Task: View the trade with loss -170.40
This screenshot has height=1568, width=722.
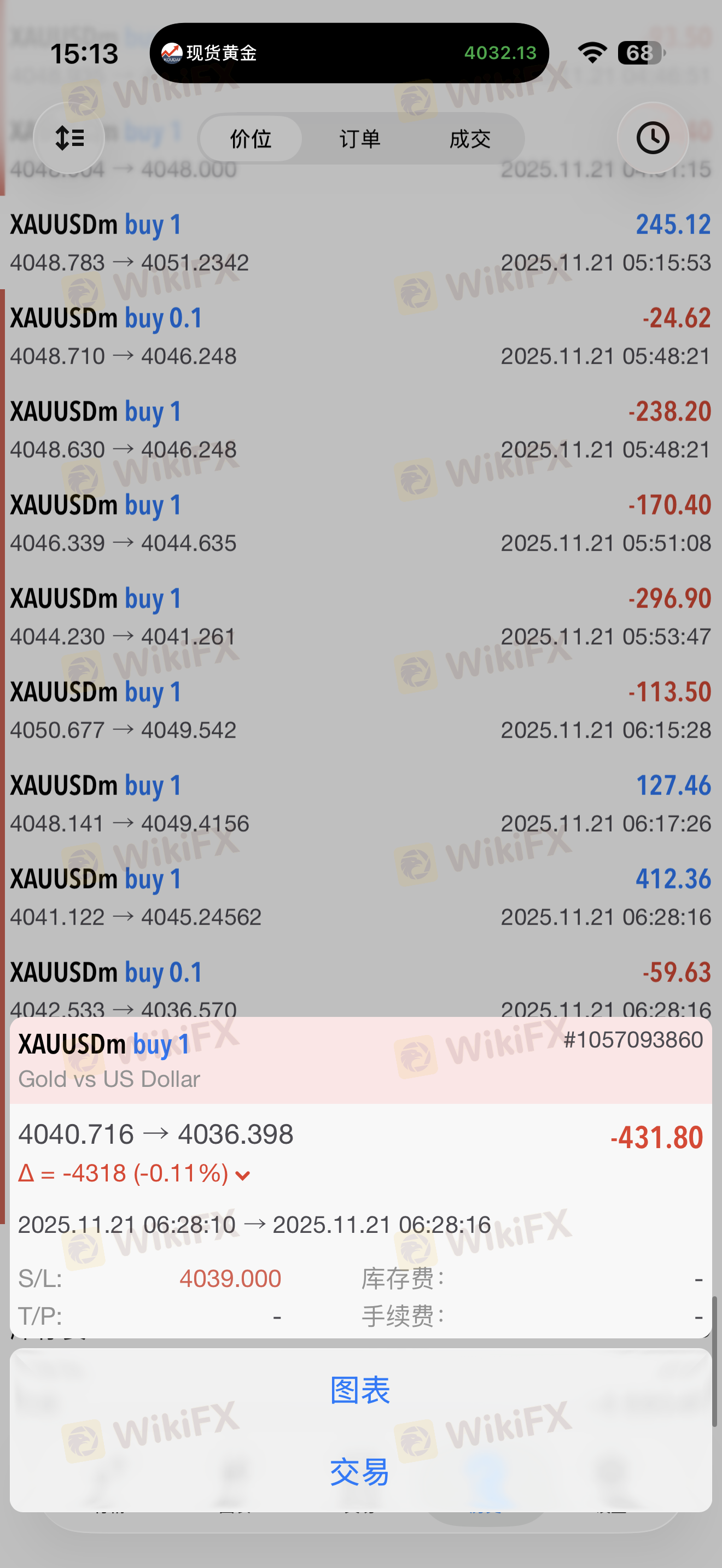Action: click(360, 523)
